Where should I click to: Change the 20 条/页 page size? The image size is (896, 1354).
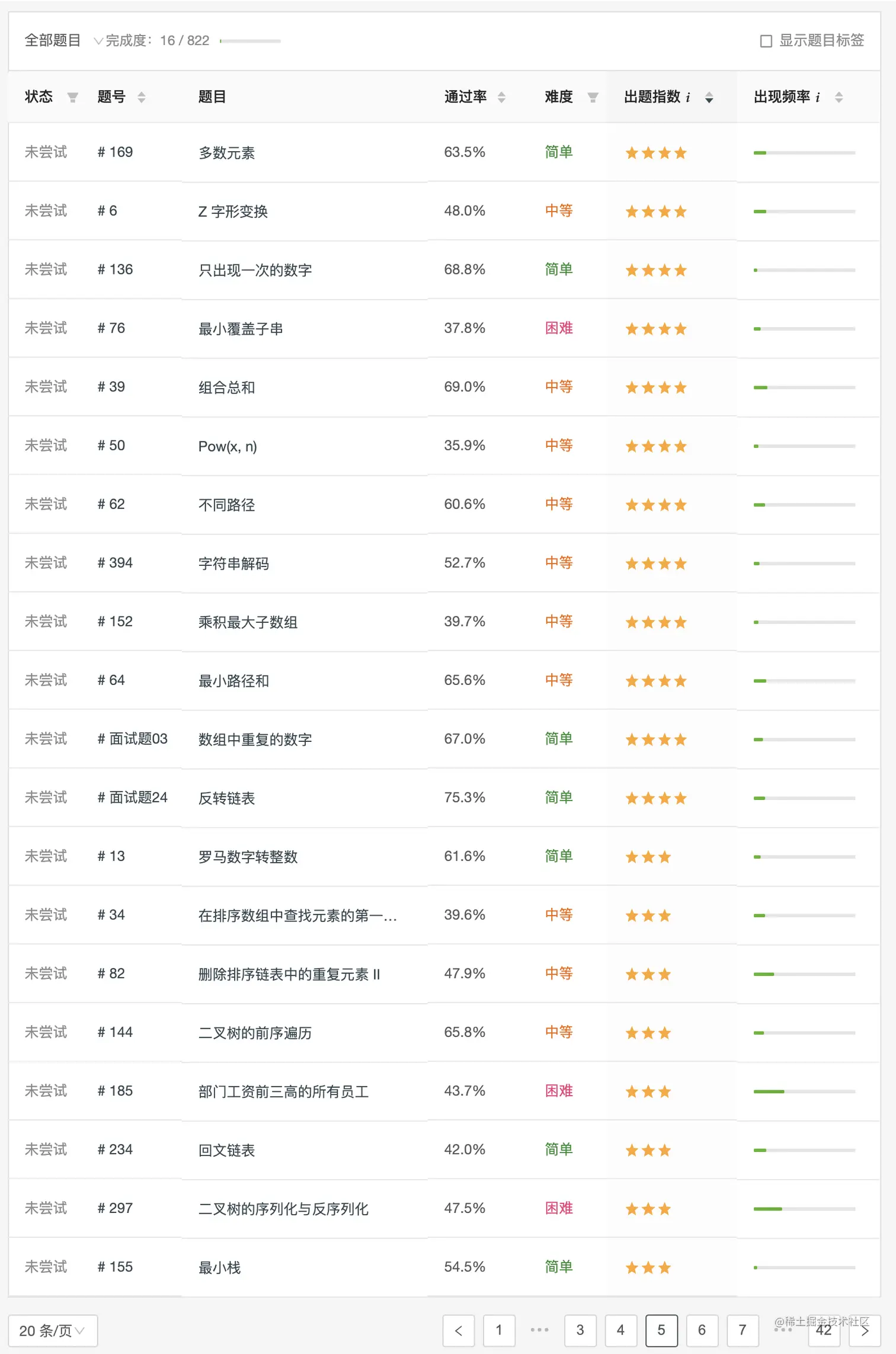tap(52, 1330)
